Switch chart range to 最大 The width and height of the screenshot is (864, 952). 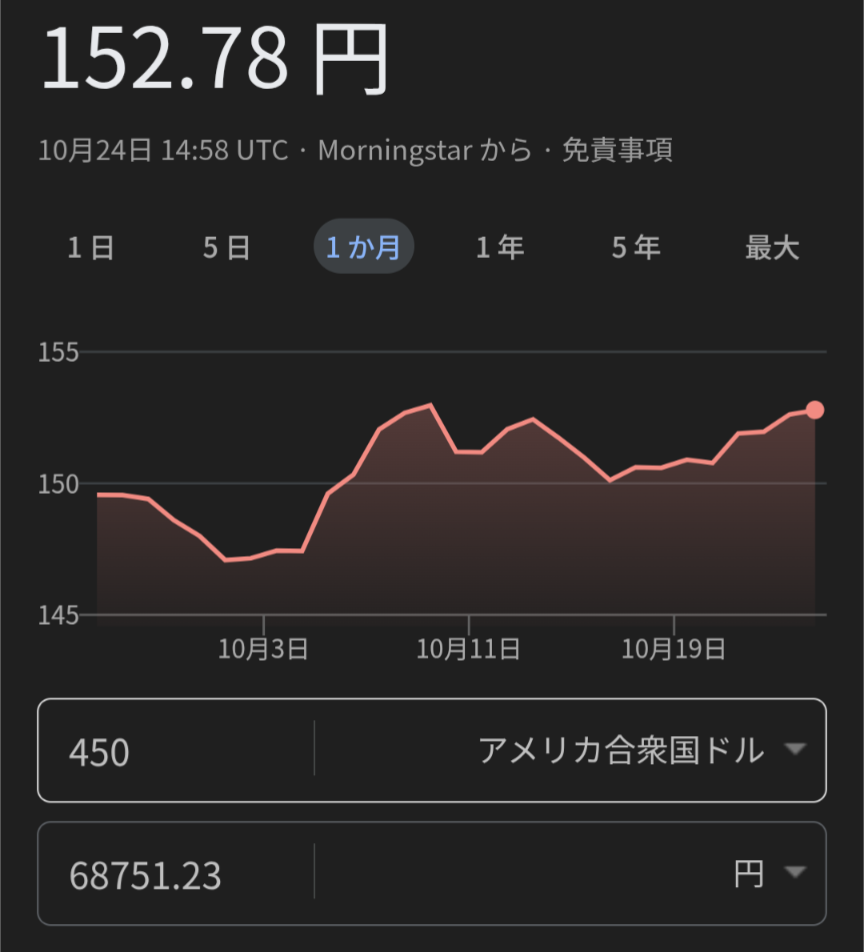[772, 247]
